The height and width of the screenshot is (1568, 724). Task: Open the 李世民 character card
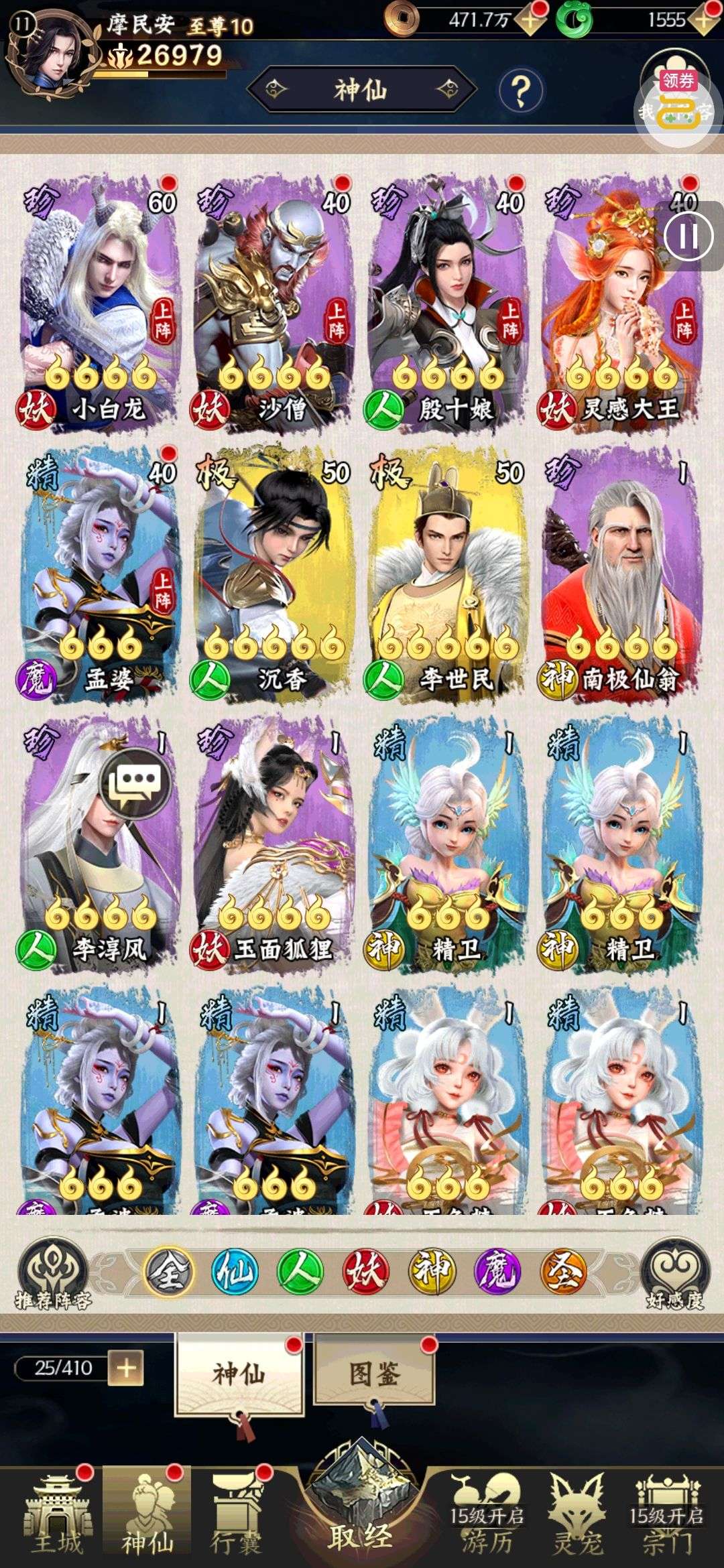pos(446,574)
